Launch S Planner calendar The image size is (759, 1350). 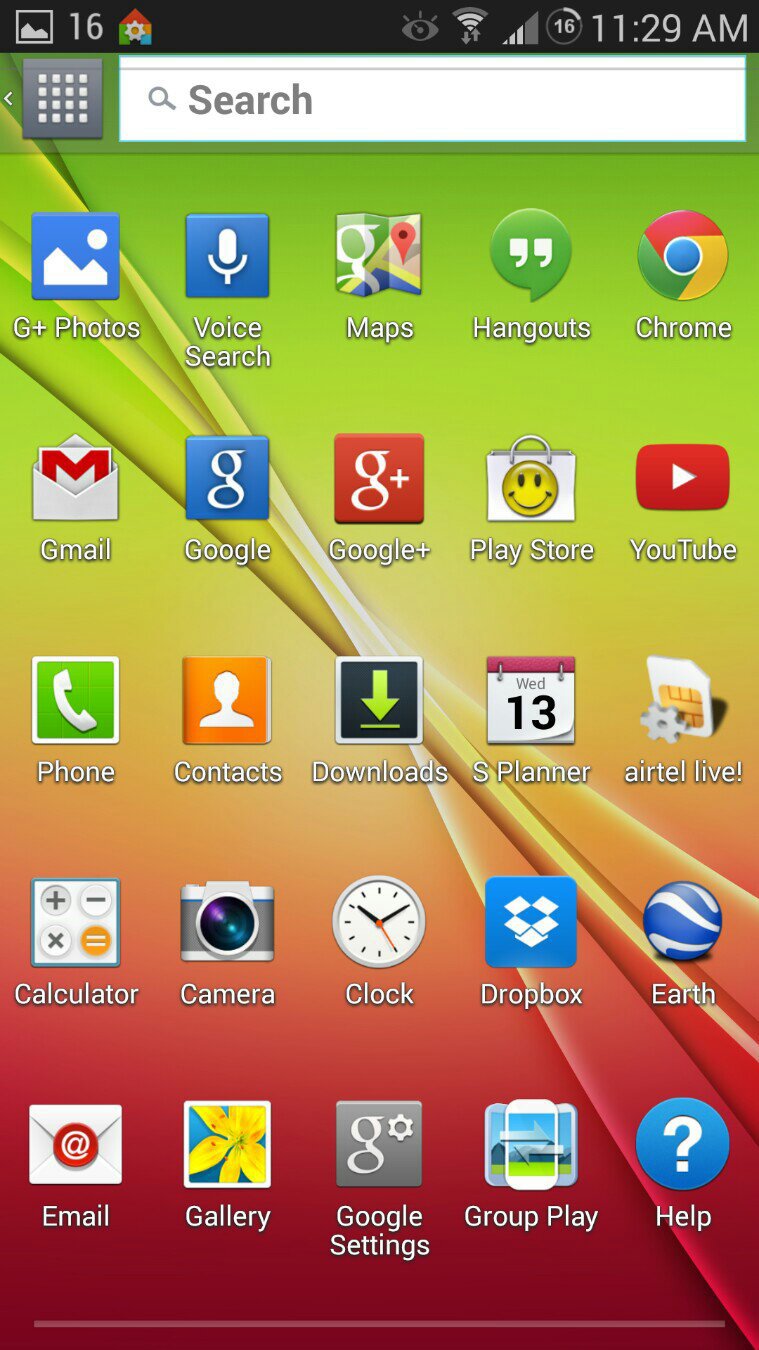531,700
